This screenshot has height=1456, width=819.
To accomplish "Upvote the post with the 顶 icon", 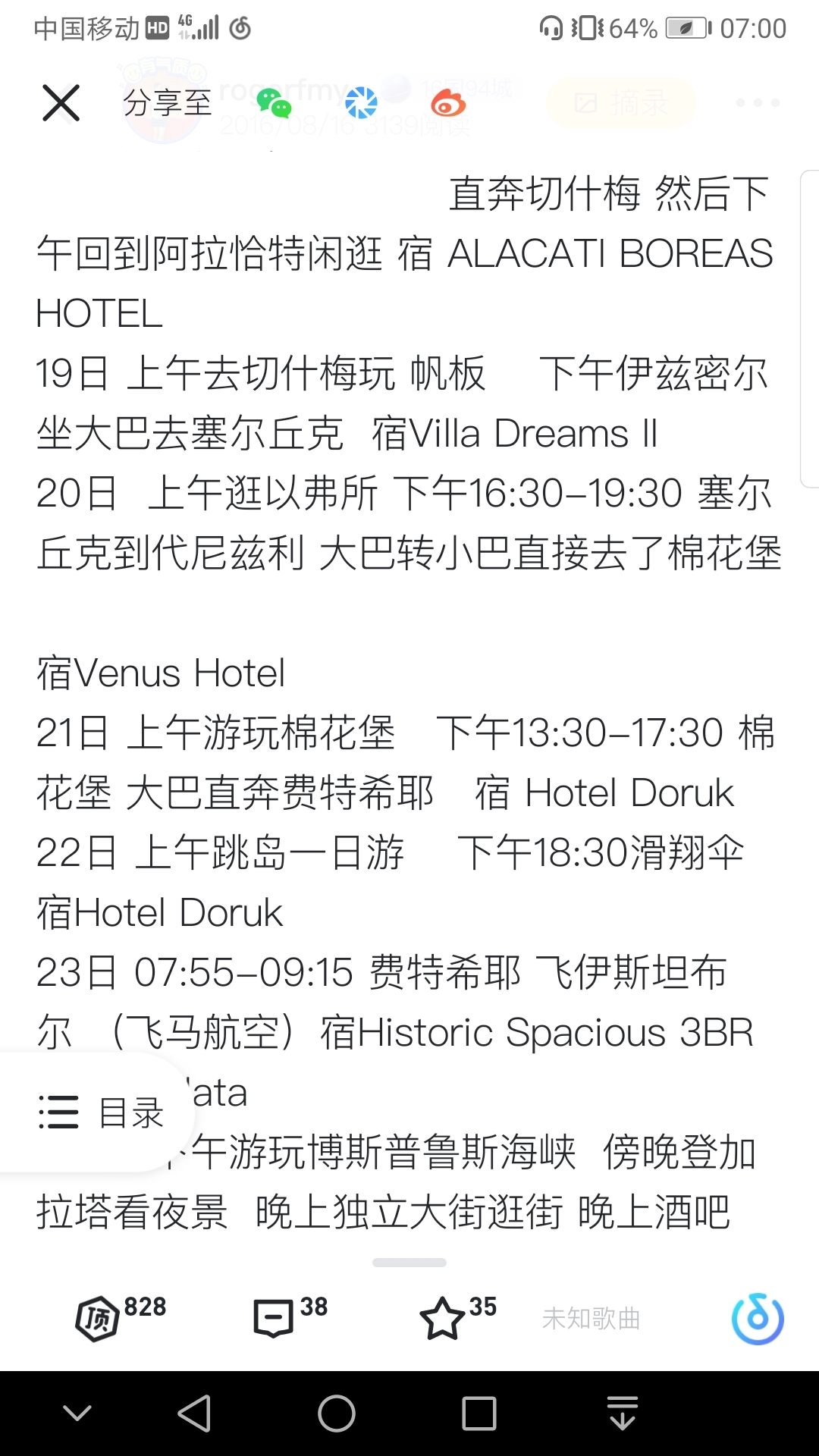I will click(99, 1318).
